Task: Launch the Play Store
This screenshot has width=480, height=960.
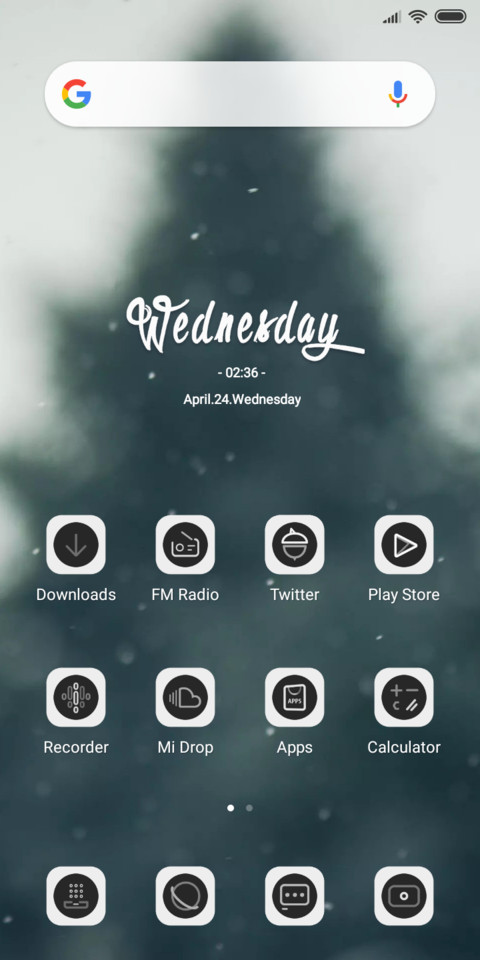Action: (x=404, y=544)
